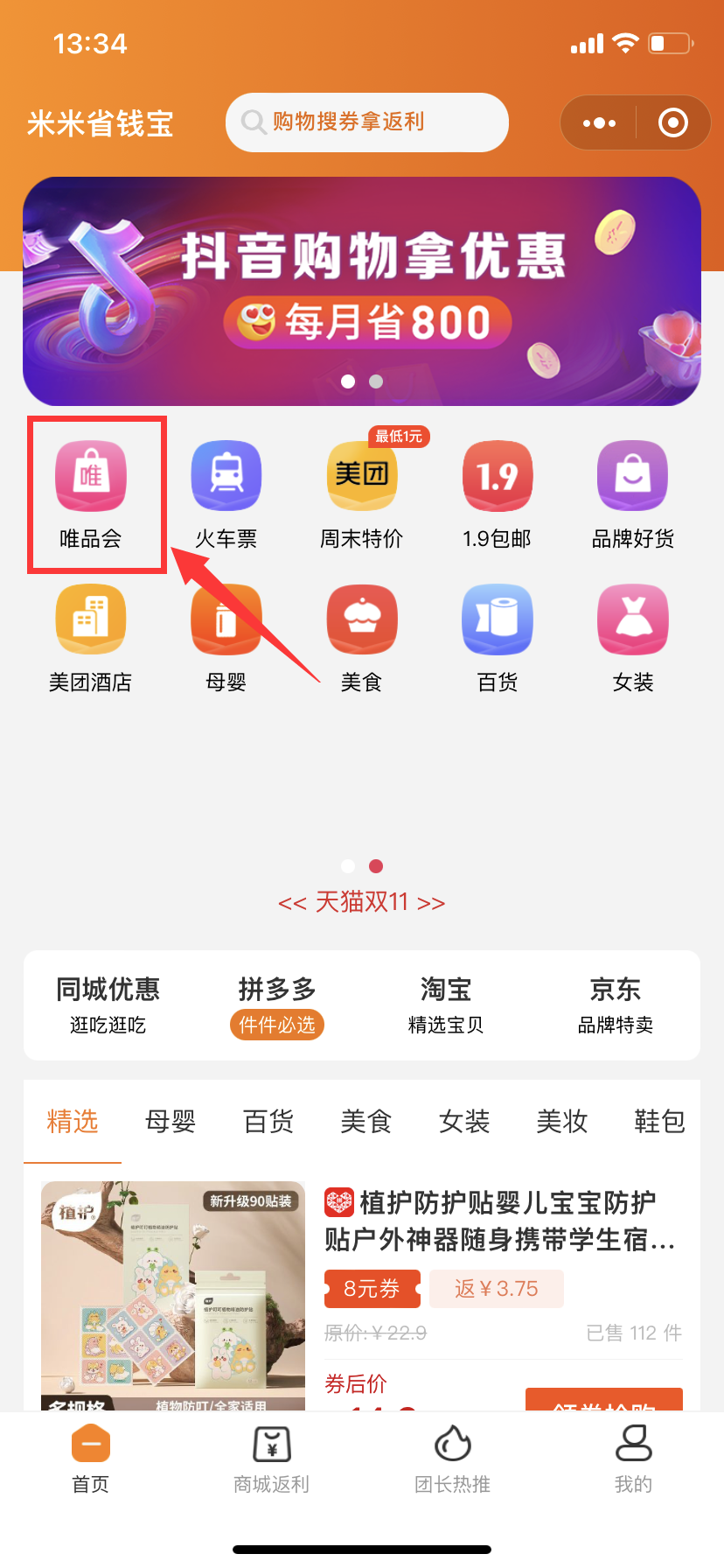
Task: Open 京东 品牌特卖
Action: coord(616,1005)
